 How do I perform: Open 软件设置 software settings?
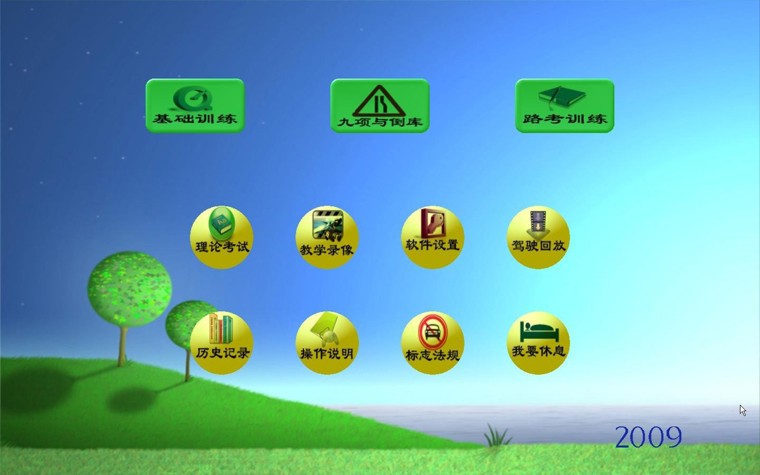click(432, 237)
